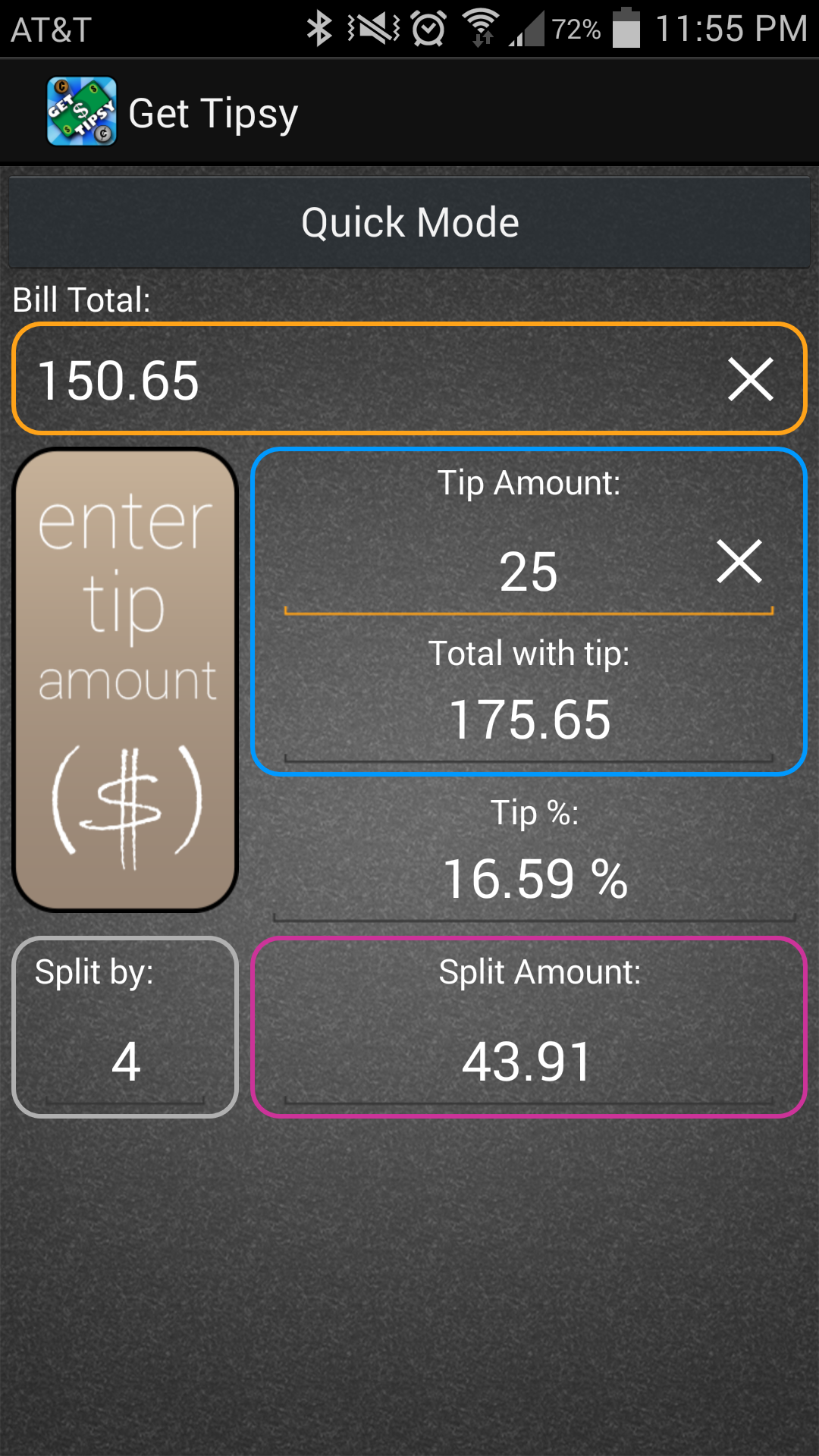819x1456 pixels.
Task: Tap the Bluetooth icon in status bar
Action: 318,27
